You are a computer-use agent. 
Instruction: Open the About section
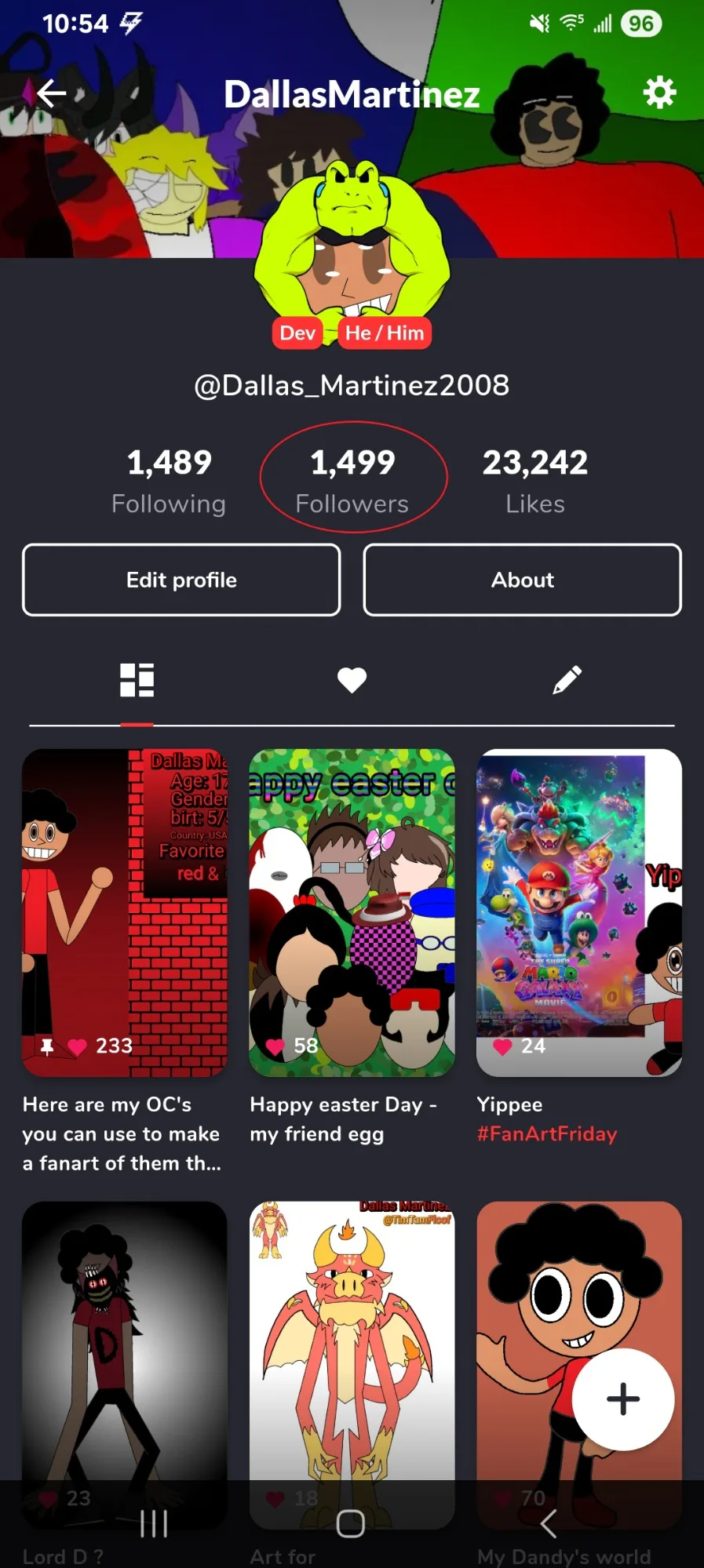point(522,580)
